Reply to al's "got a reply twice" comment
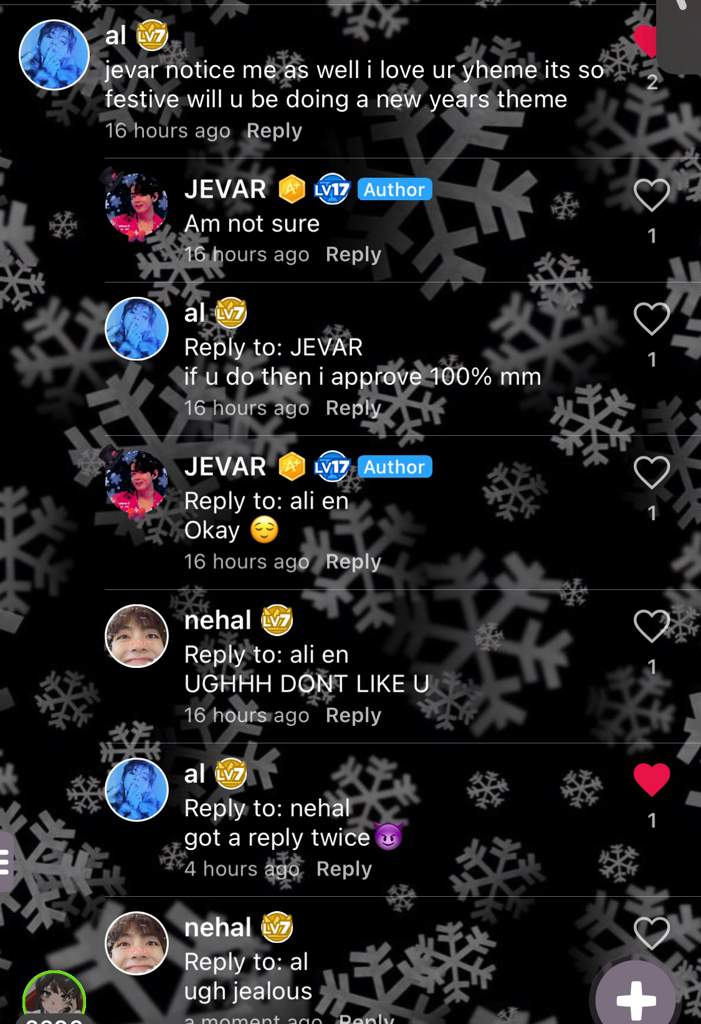 tap(343, 869)
